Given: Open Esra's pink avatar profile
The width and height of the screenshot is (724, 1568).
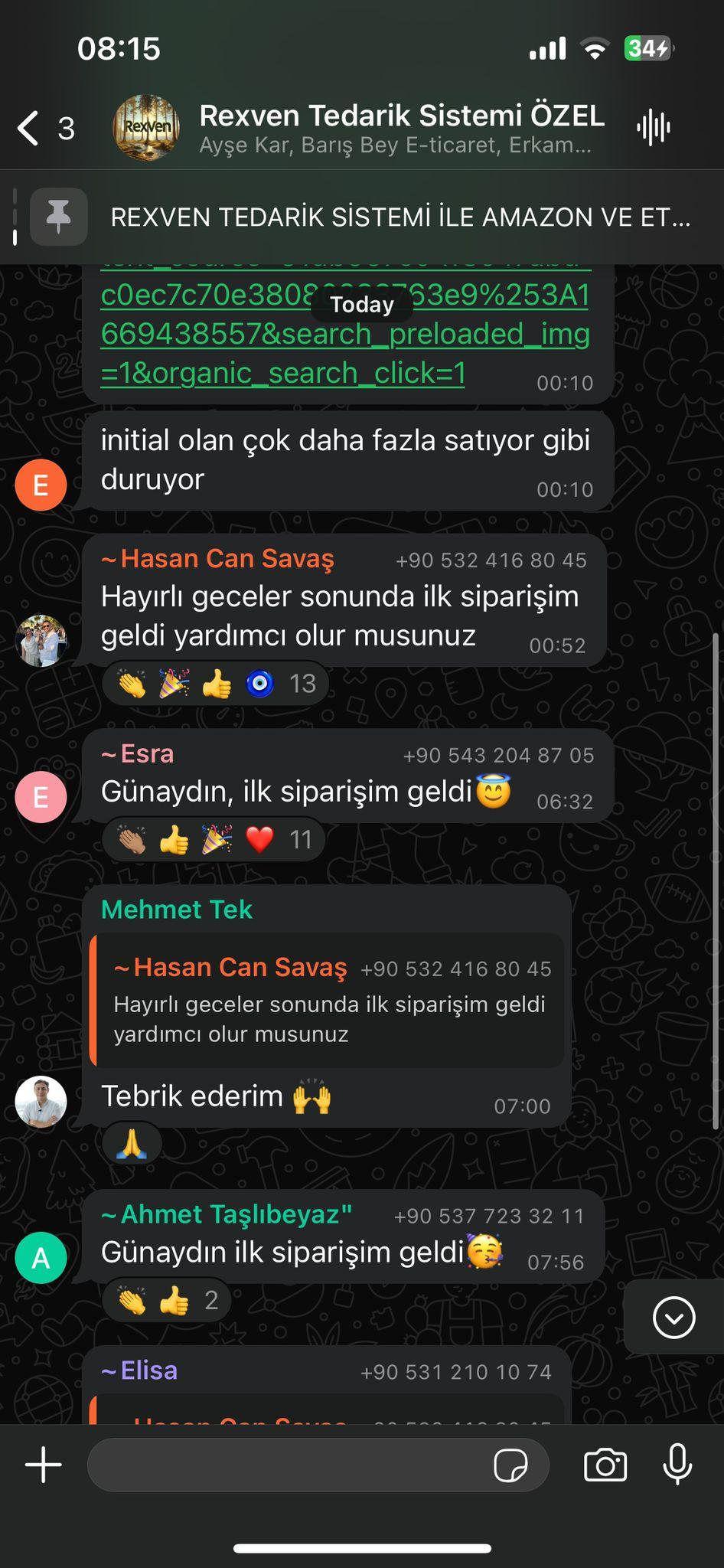Looking at the screenshot, I should (x=41, y=797).
